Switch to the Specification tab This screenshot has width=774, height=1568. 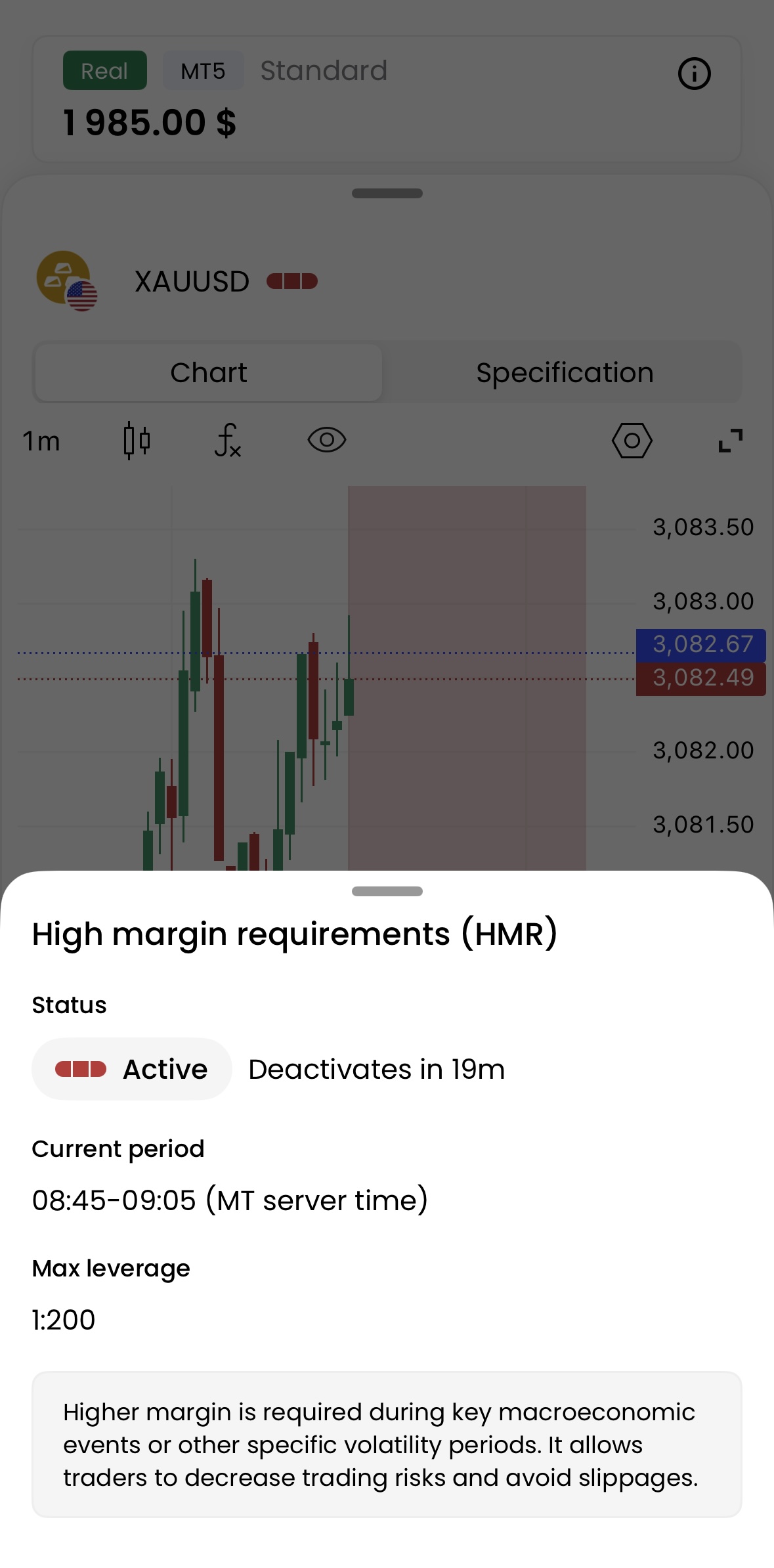tap(564, 373)
